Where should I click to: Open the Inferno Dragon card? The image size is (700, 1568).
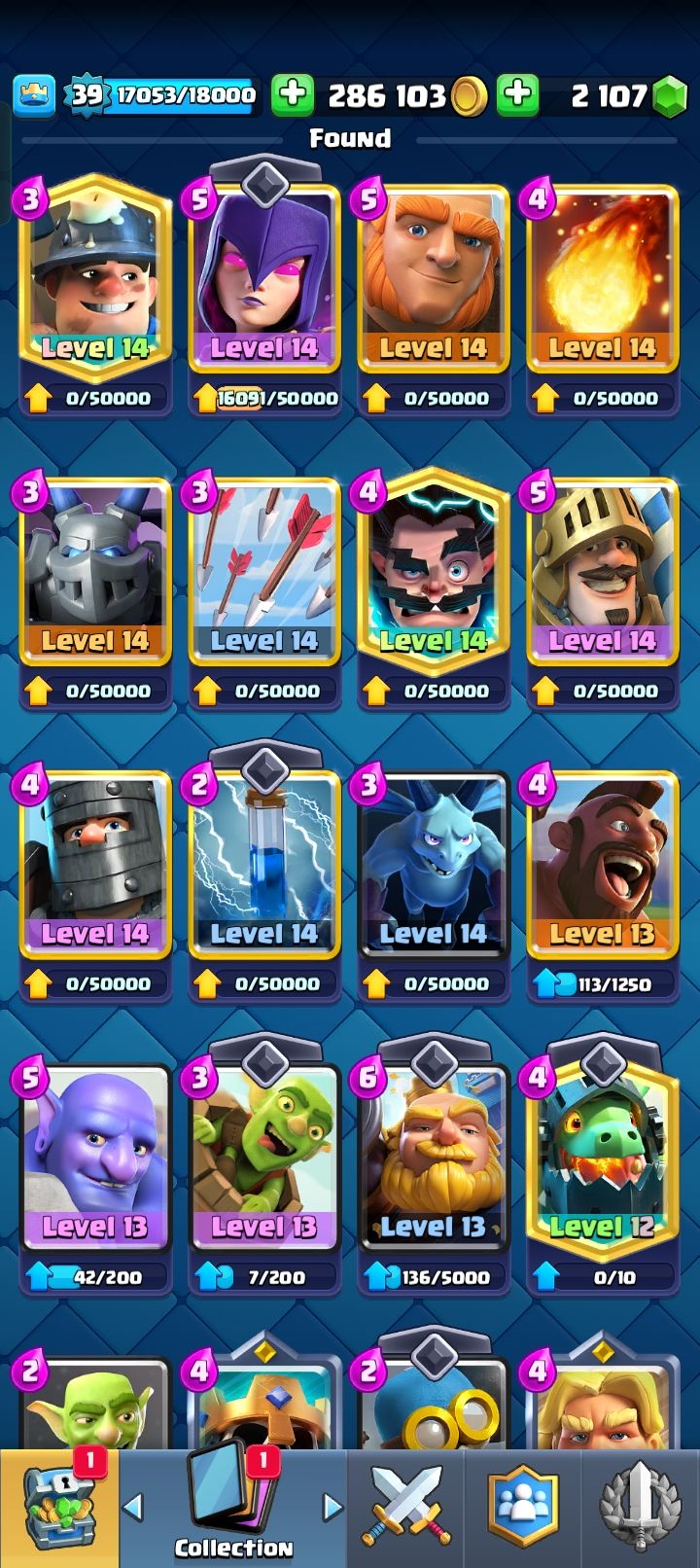coord(603,1158)
